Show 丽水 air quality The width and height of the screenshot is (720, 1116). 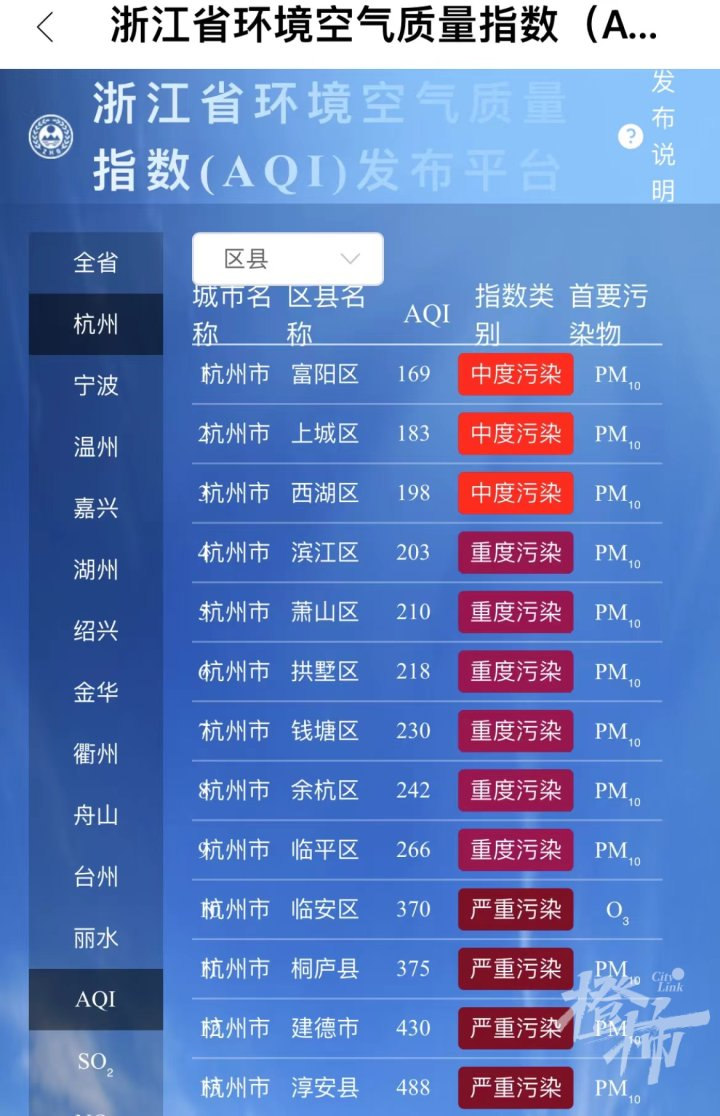(x=96, y=938)
